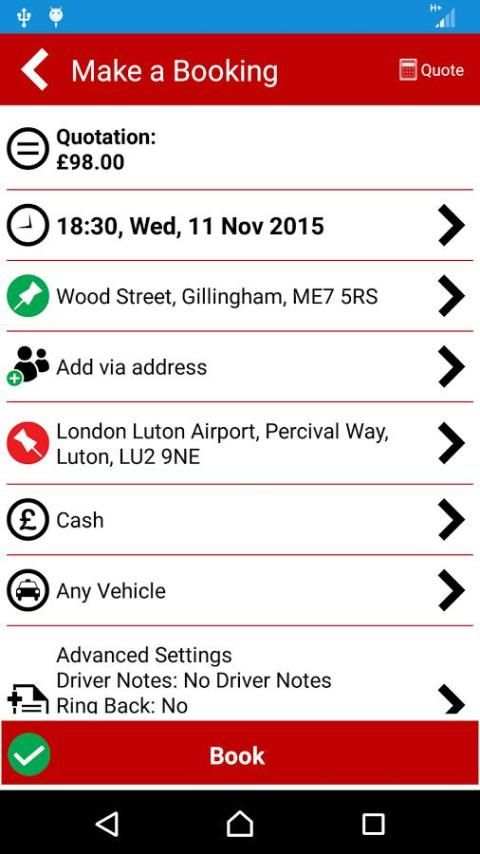Tap the Quote calculator button
480x854 pixels.
click(x=431, y=70)
